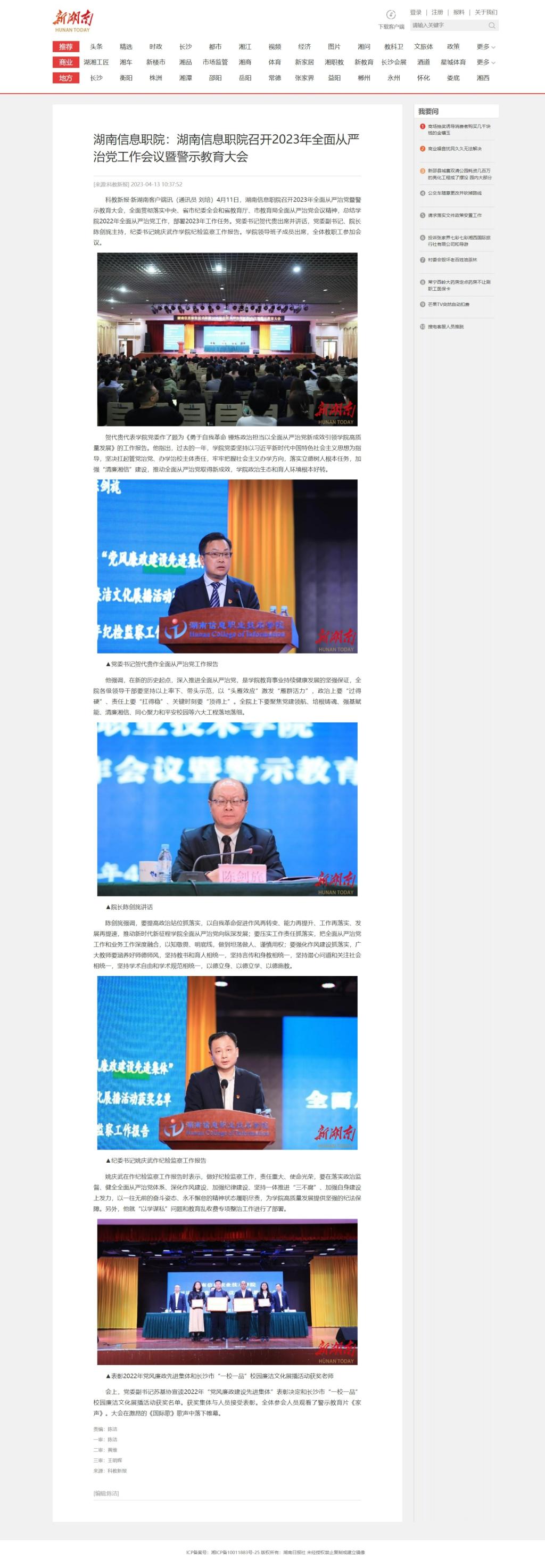
Task: Focus the 请输入关键字 search field
Action: 448,26
